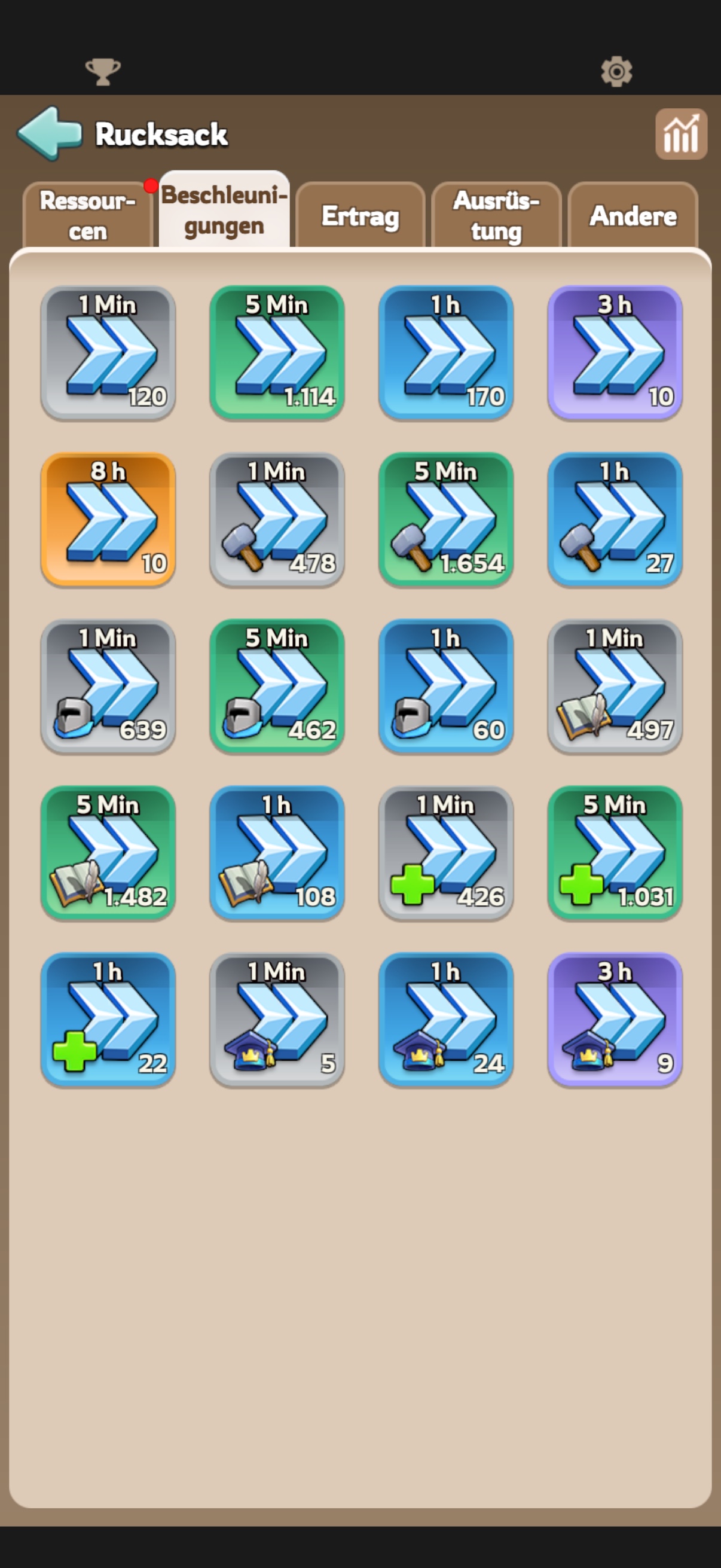Open the trophy icon
This screenshot has width=721, height=1568.
coord(103,72)
